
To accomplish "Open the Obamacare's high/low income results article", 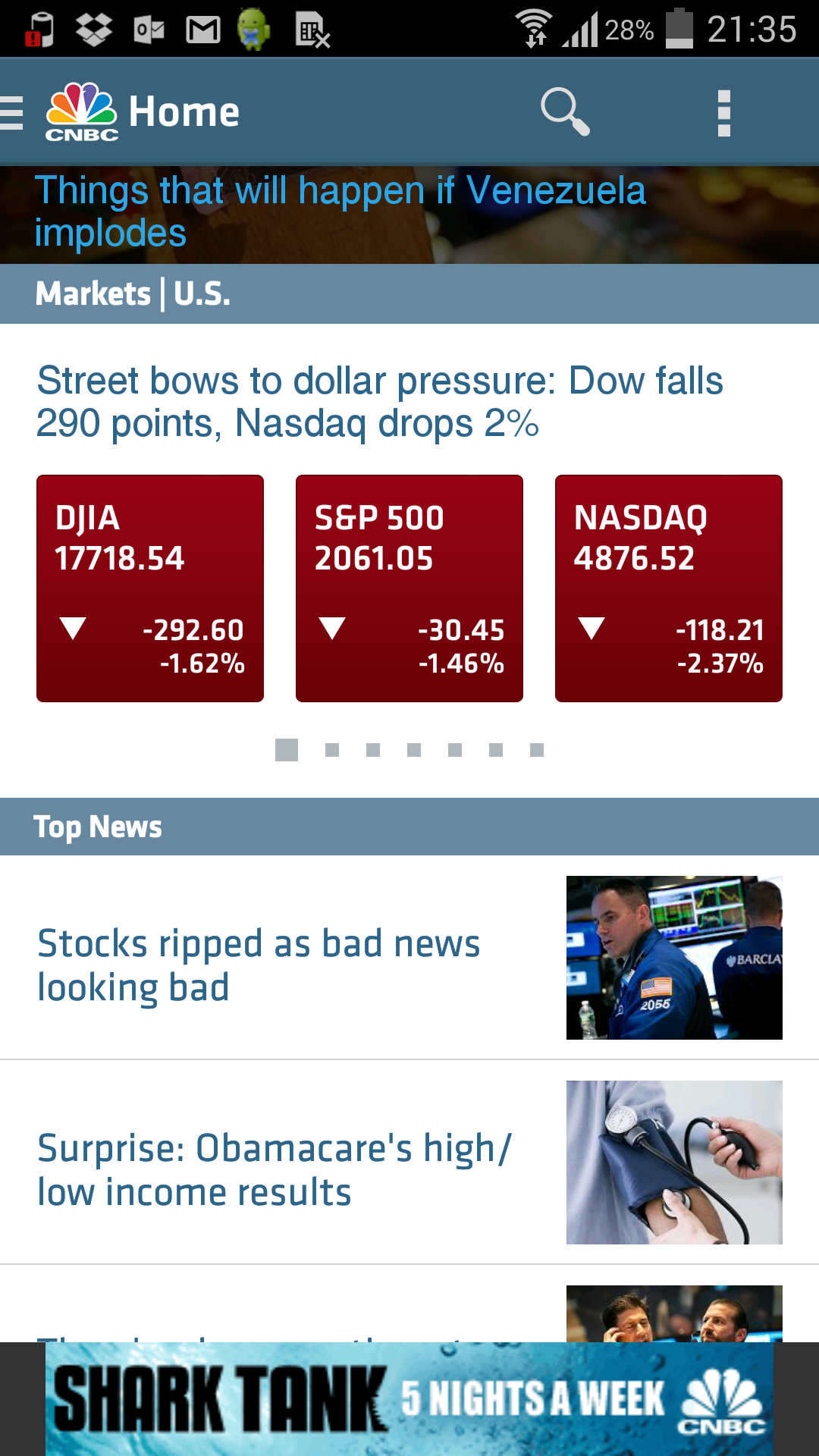I will (273, 1169).
